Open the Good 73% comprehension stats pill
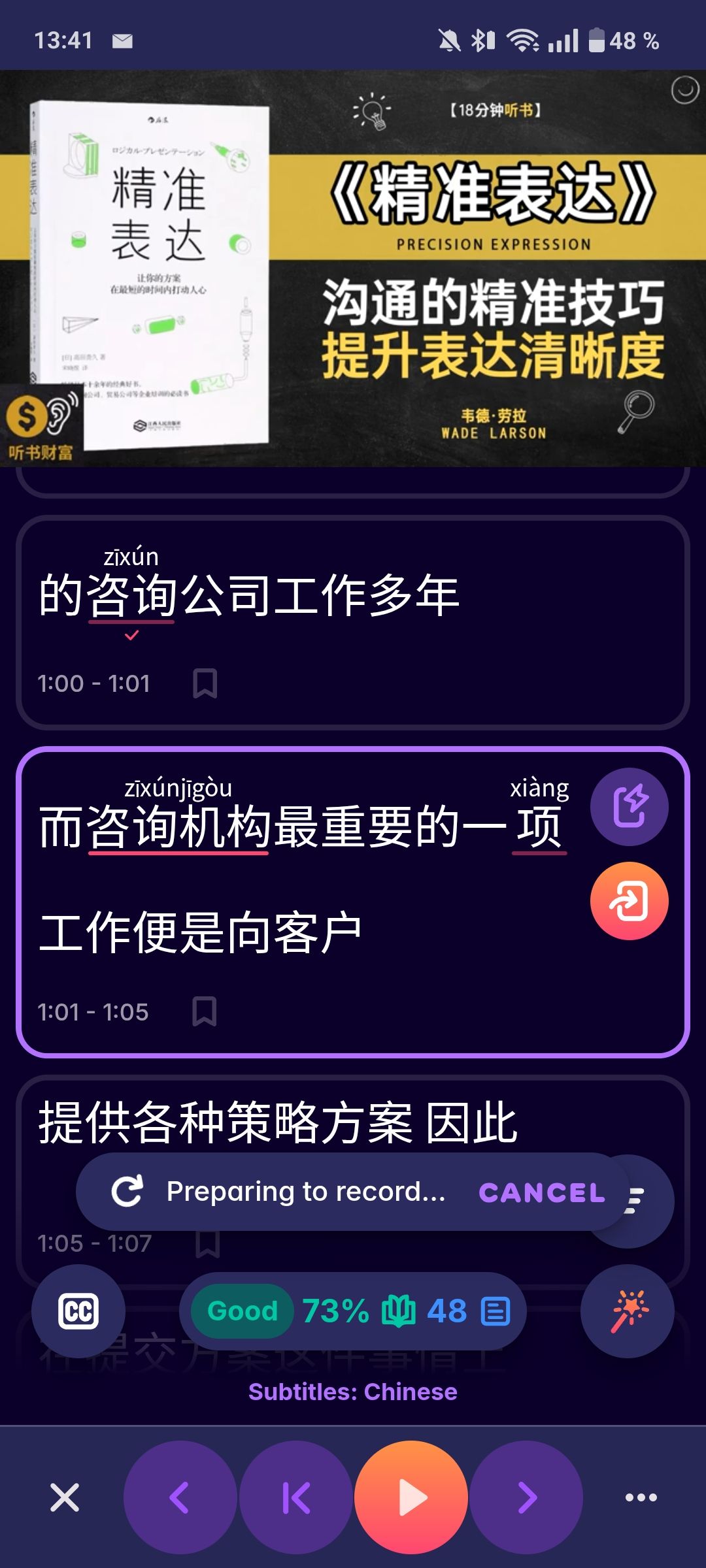This screenshot has height=1568, width=706. [353, 1311]
